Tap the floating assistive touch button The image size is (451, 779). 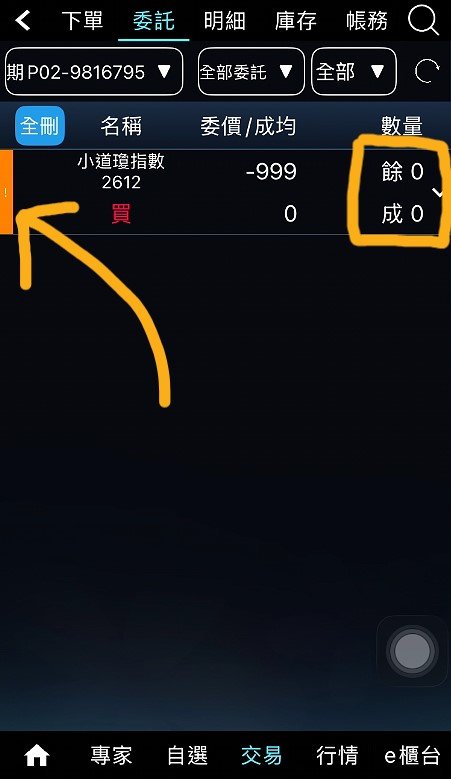point(412,651)
